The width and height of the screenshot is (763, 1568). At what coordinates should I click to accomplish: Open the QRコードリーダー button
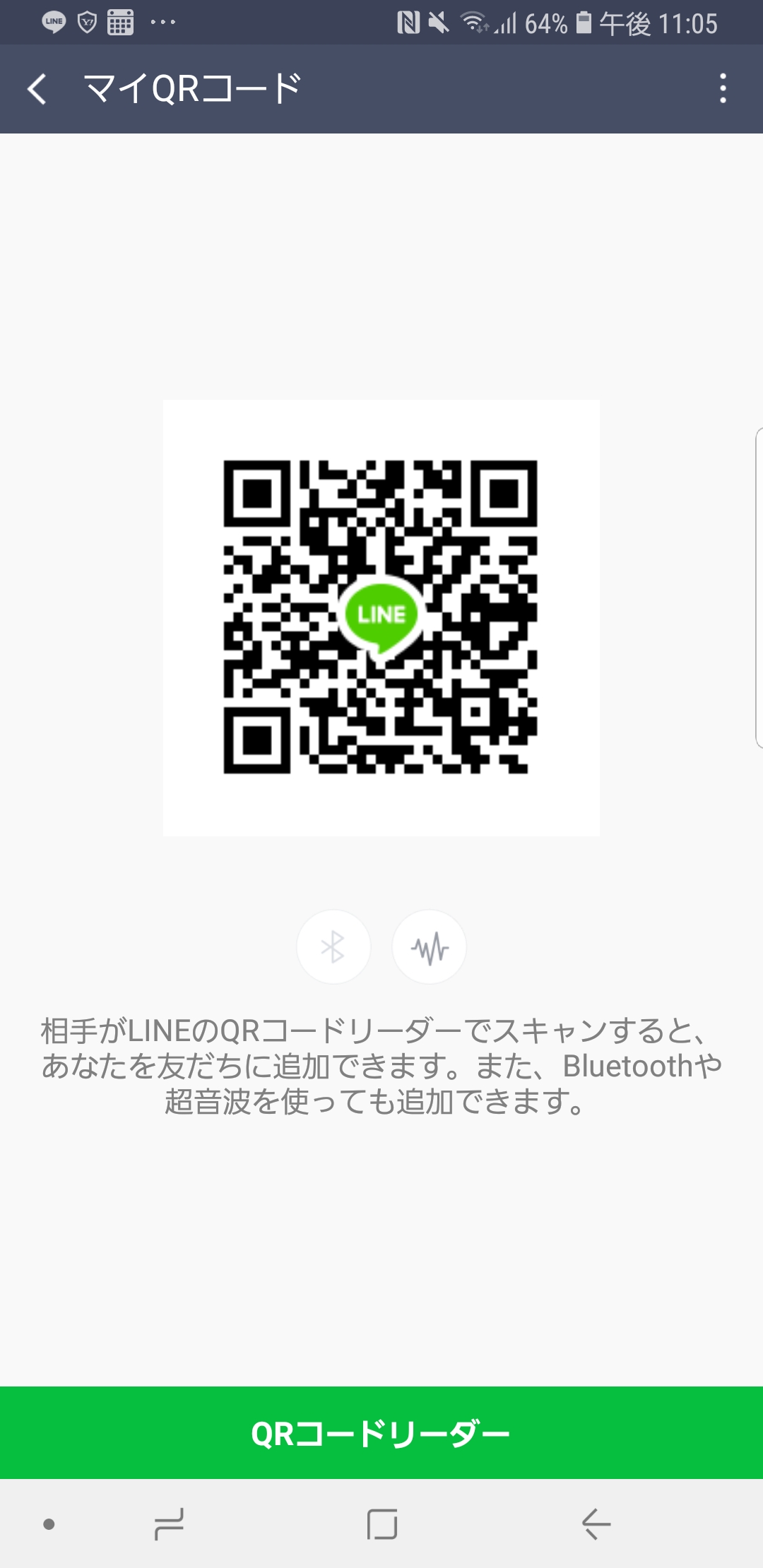381,1434
